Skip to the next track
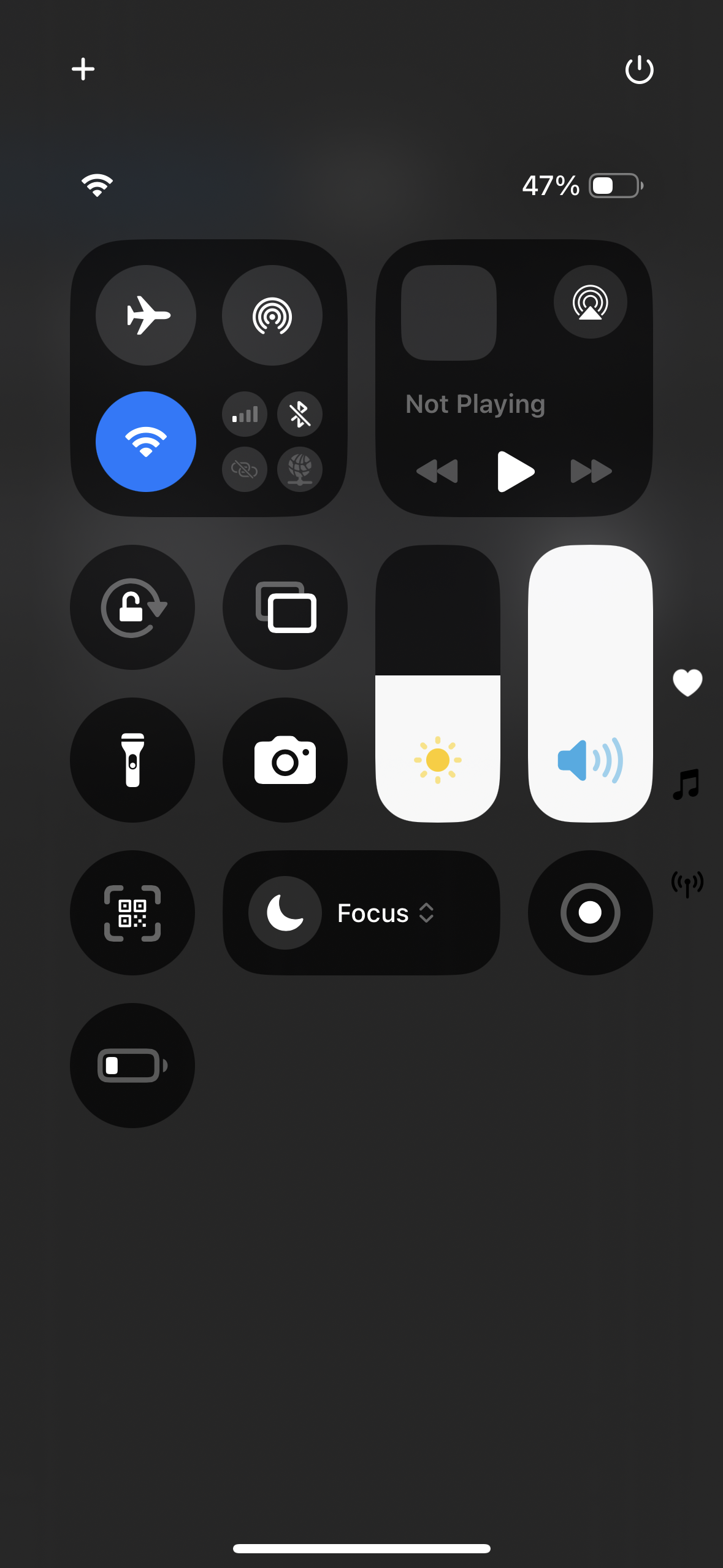Viewport: 723px width, 1568px height. [591, 471]
